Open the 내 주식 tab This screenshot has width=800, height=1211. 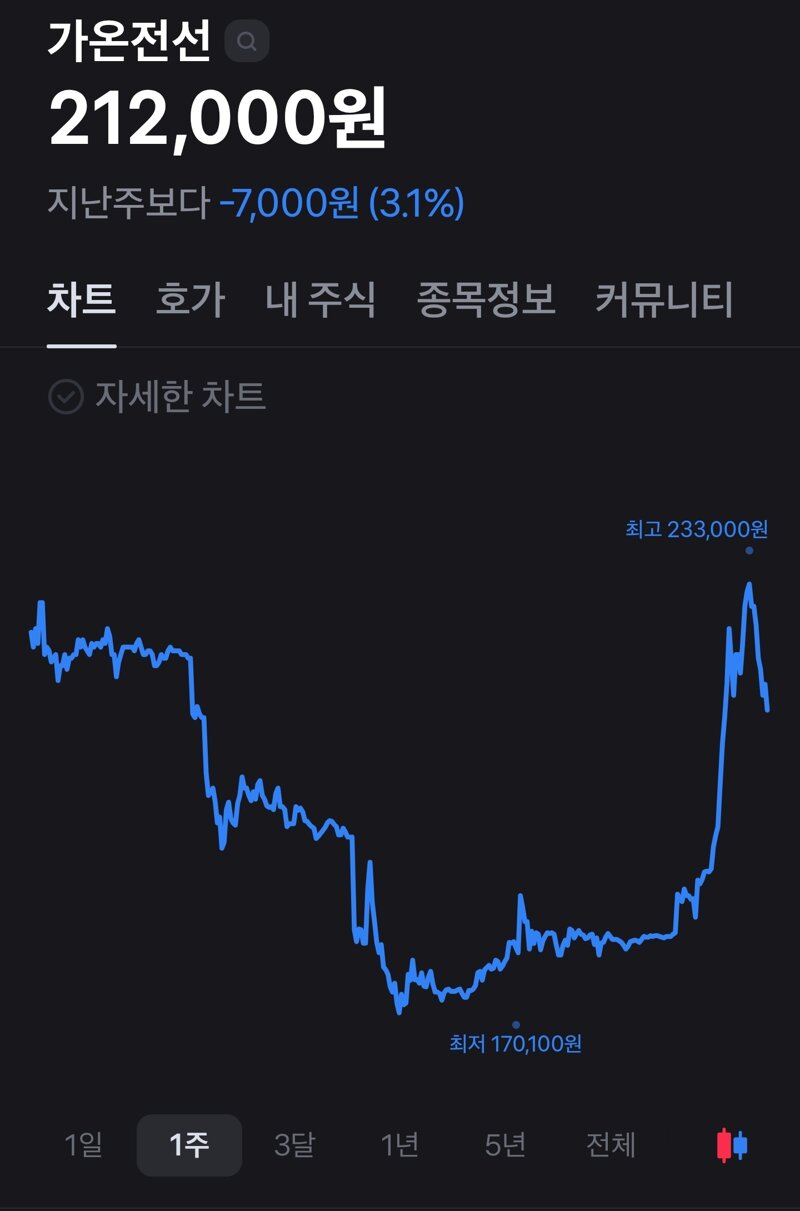click(321, 299)
